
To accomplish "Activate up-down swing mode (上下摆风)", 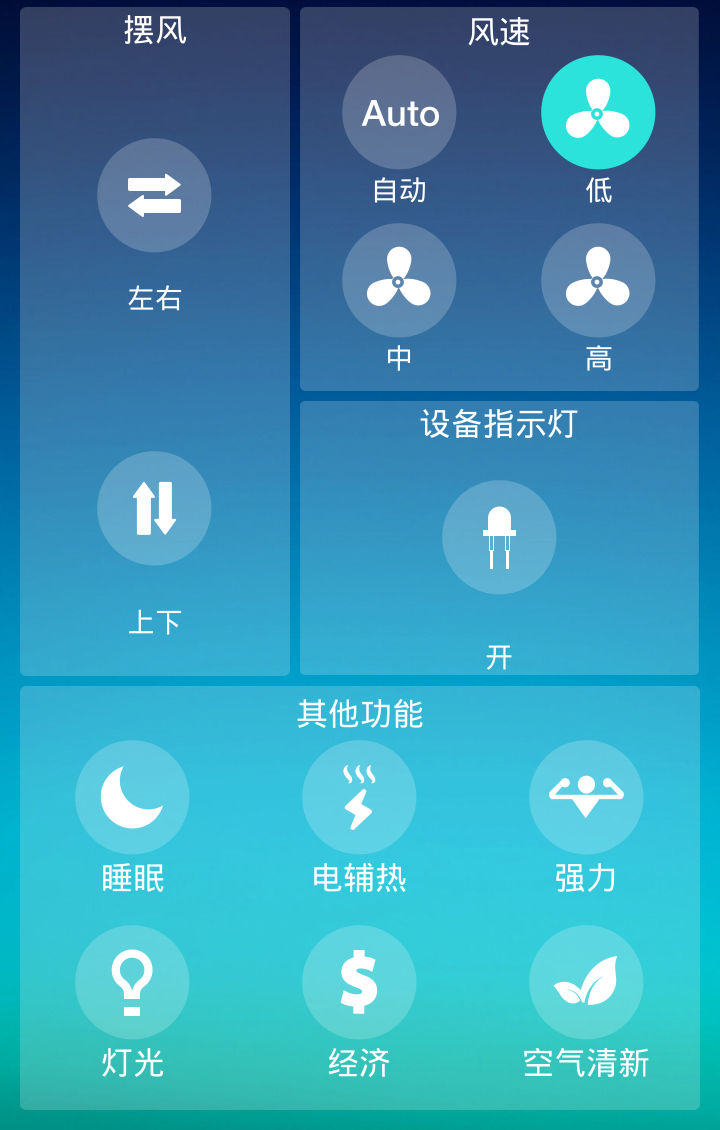I will point(154,509).
